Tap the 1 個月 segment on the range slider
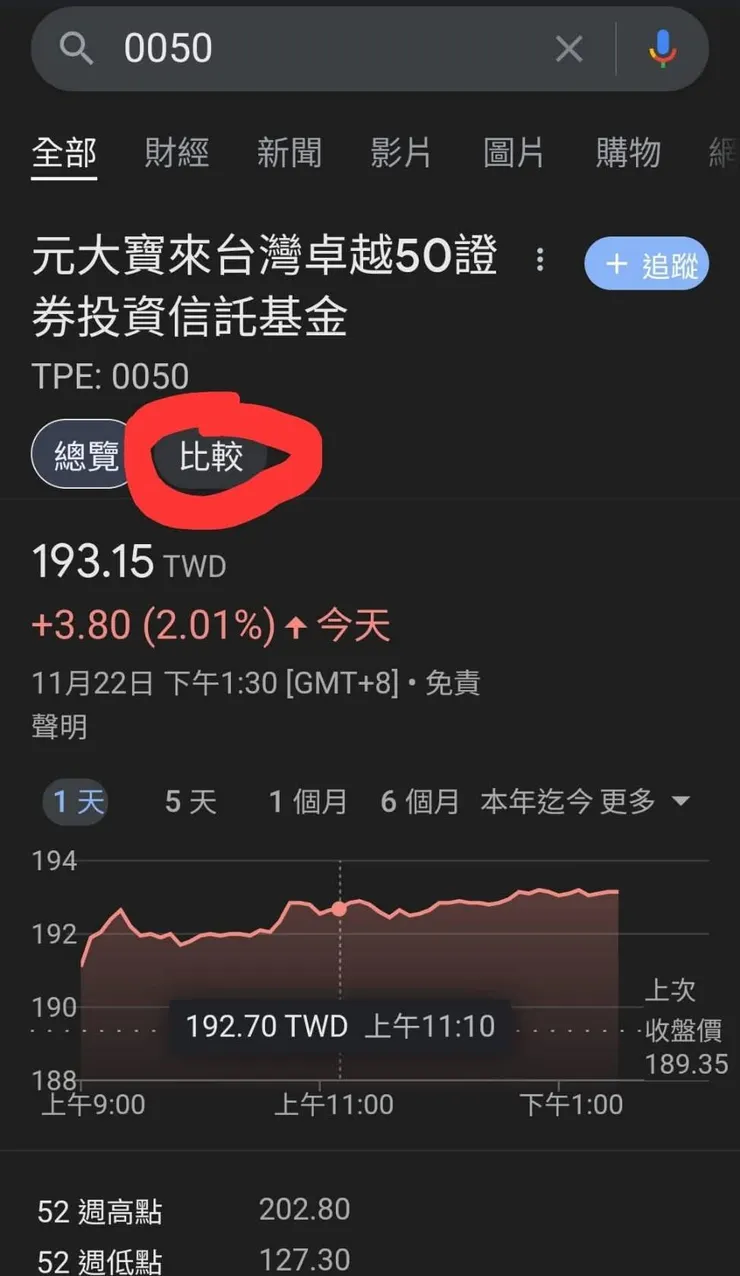740x1276 pixels. point(307,801)
